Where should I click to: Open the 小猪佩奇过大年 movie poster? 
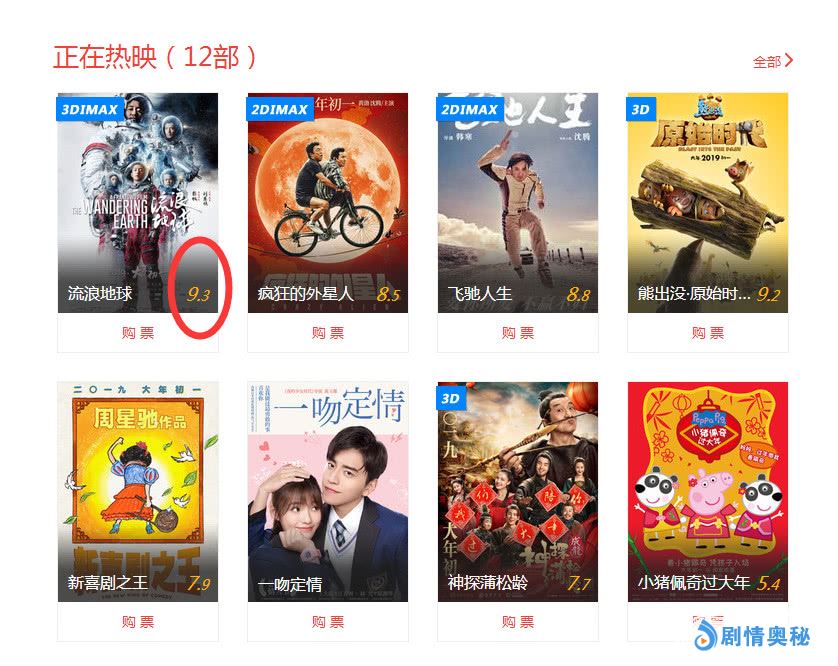[707, 490]
